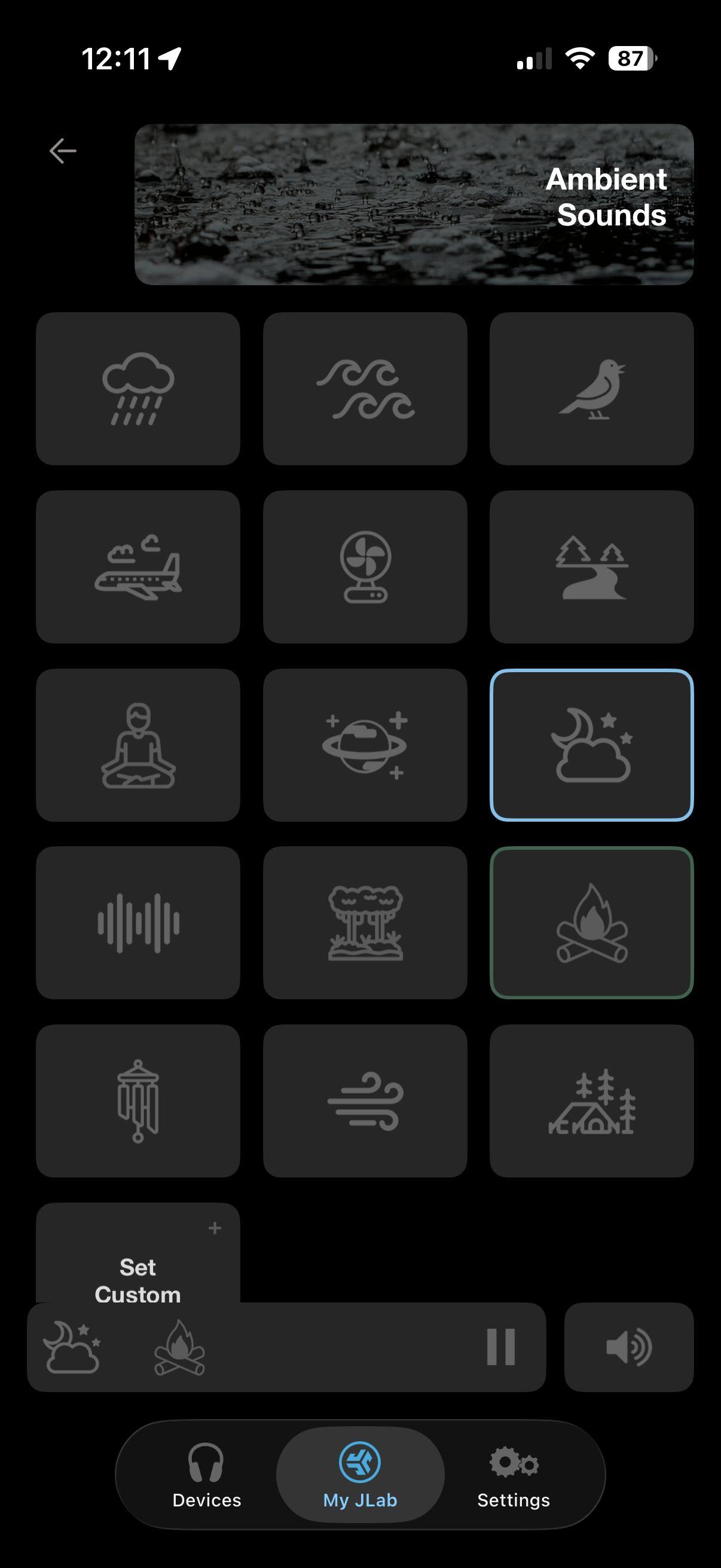Image resolution: width=721 pixels, height=1568 pixels.
Task: Turn on the fan sound tile
Action: coord(365,567)
